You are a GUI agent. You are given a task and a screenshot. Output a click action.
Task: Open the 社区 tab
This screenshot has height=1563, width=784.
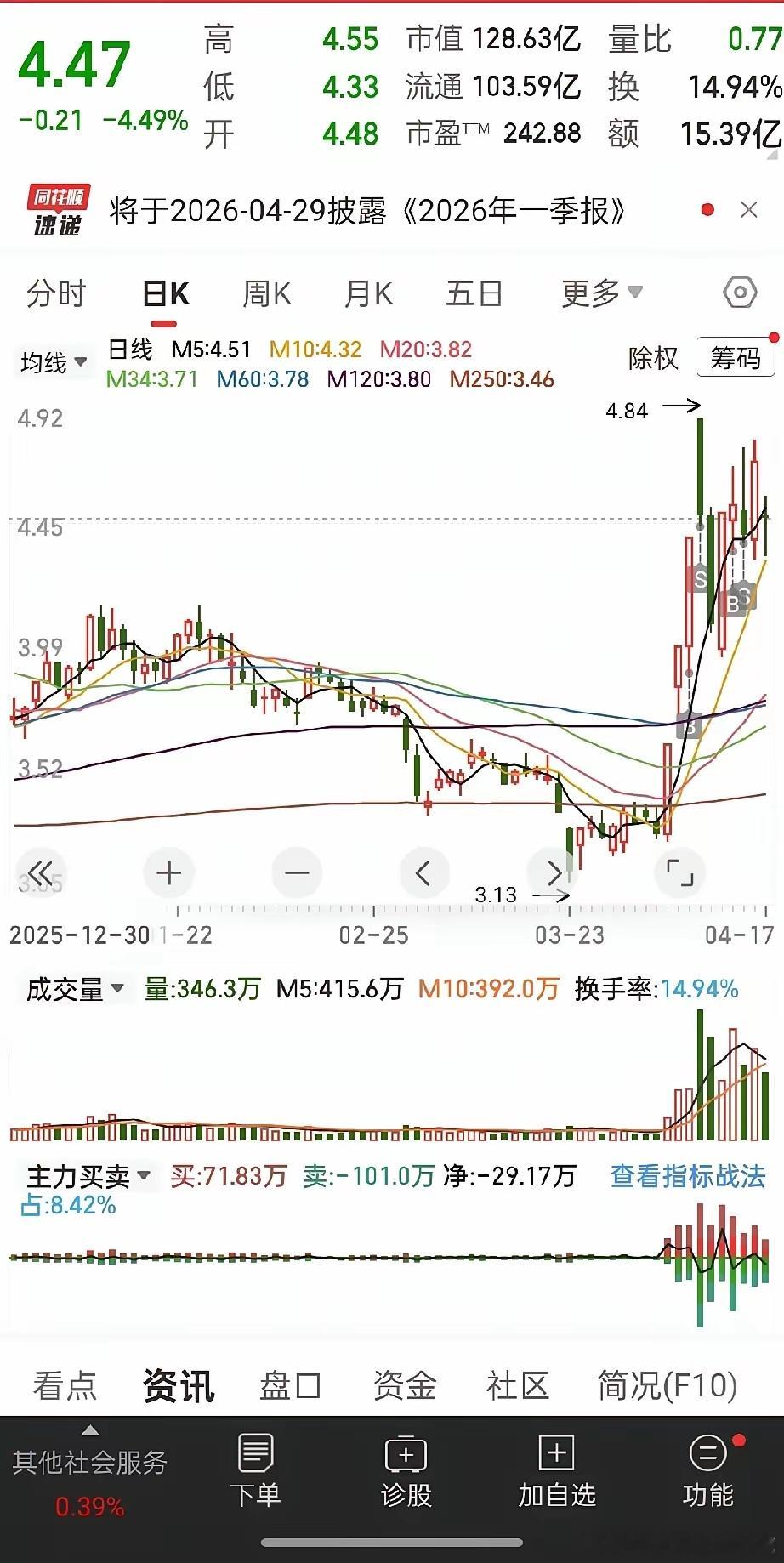517,1385
